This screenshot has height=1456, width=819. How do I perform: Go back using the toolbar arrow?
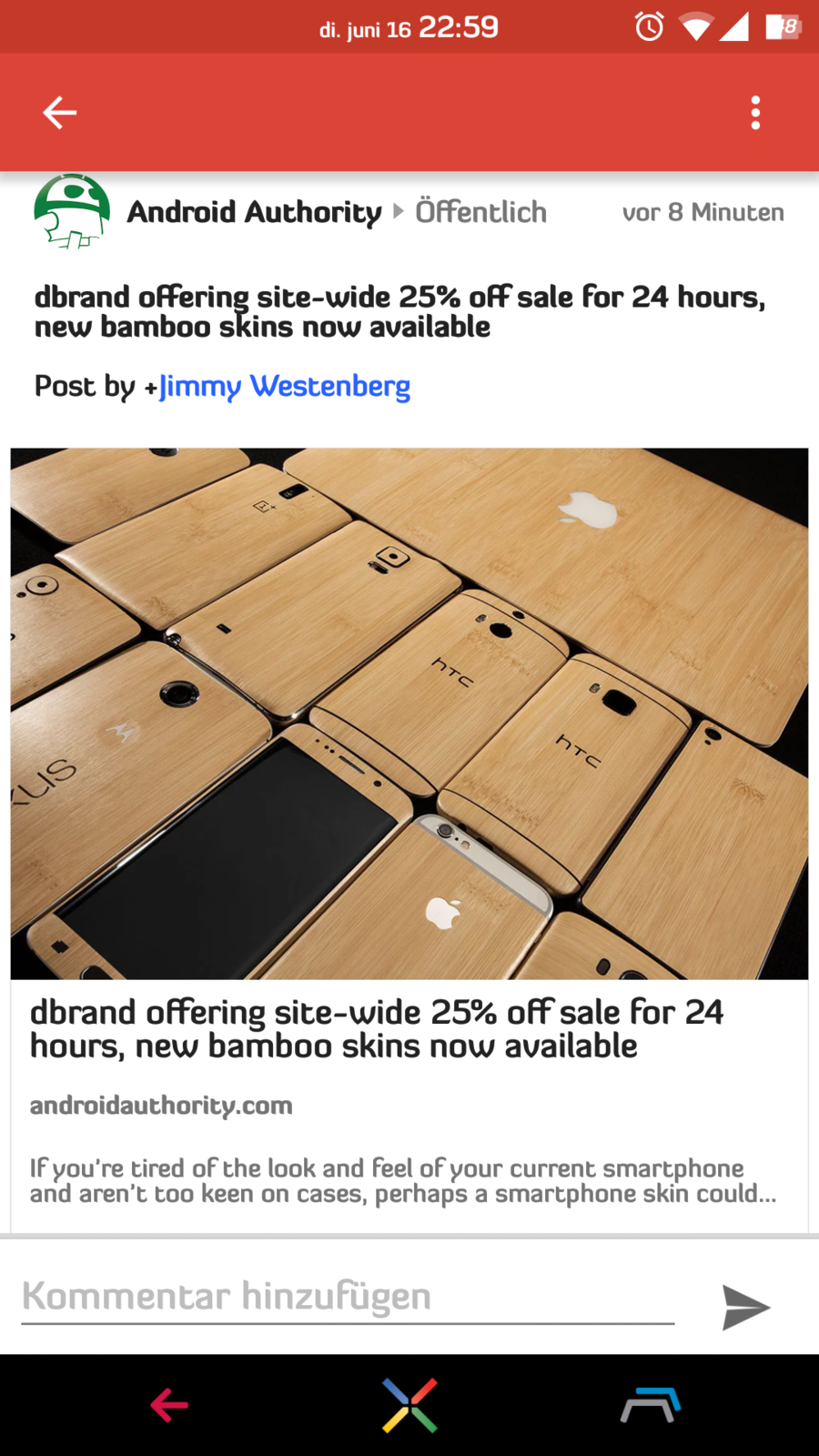[60, 113]
